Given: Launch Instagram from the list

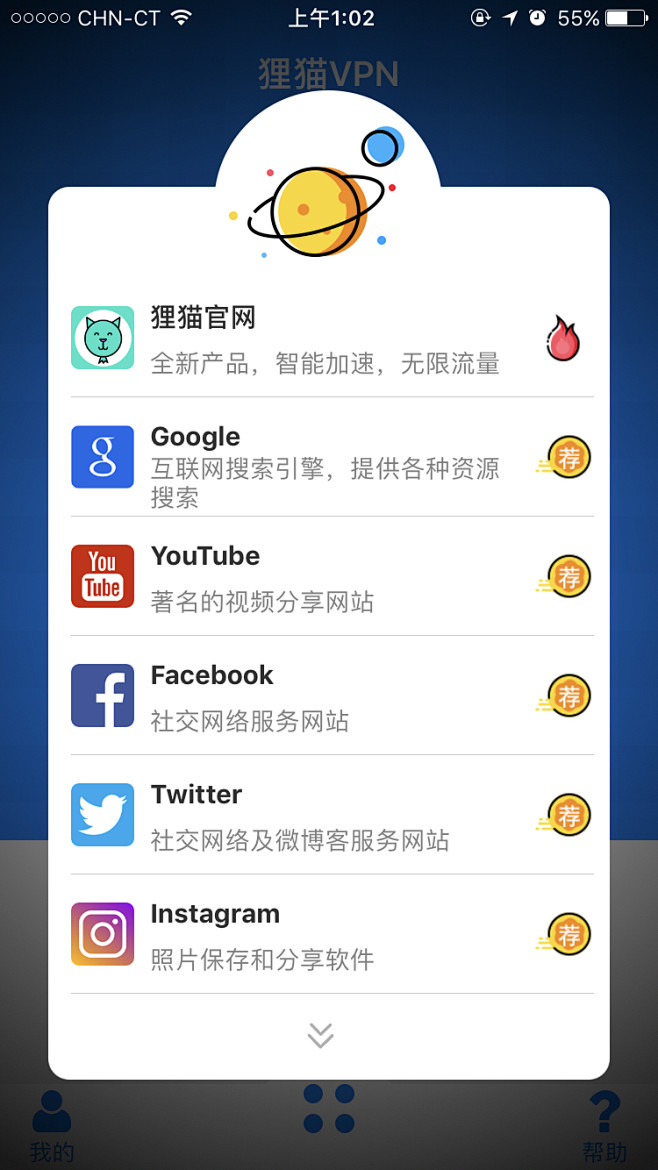Looking at the screenshot, I should coord(330,933).
